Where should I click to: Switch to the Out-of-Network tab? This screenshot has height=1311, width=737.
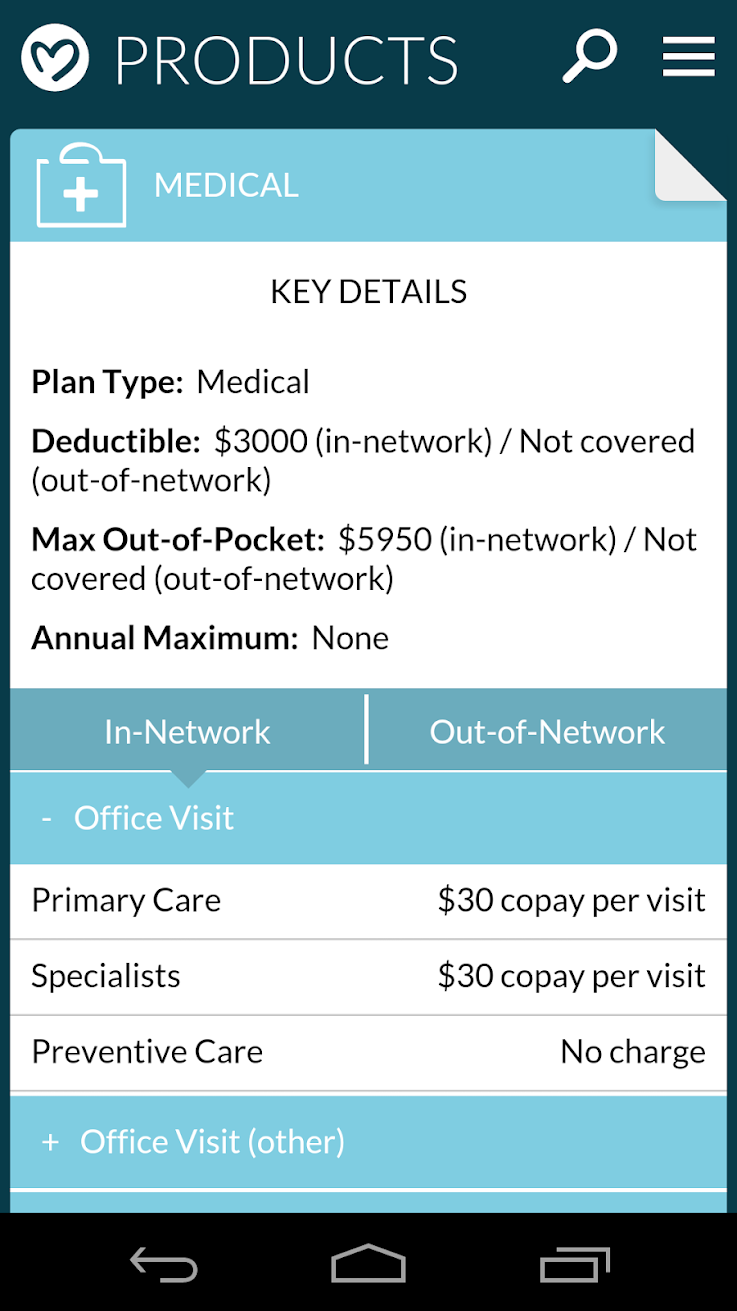[547, 731]
